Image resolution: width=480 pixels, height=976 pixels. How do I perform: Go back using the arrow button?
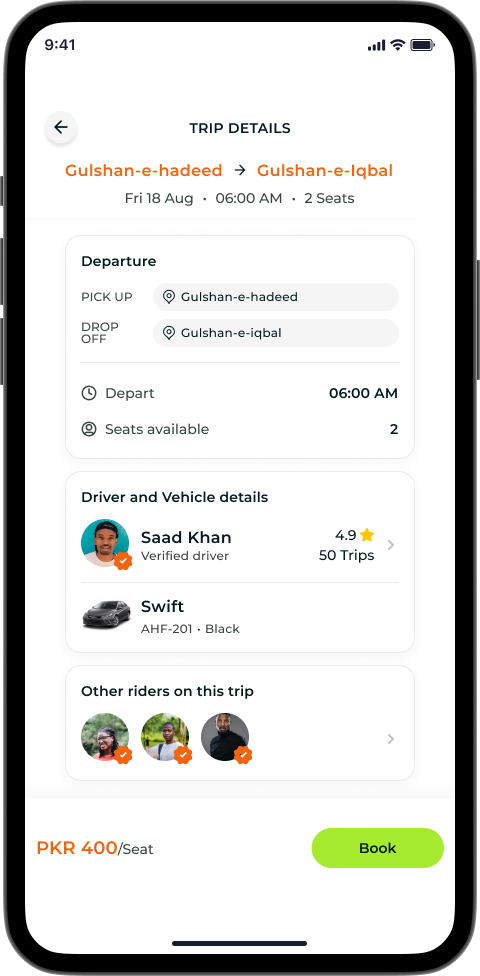[x=60, y=128]
